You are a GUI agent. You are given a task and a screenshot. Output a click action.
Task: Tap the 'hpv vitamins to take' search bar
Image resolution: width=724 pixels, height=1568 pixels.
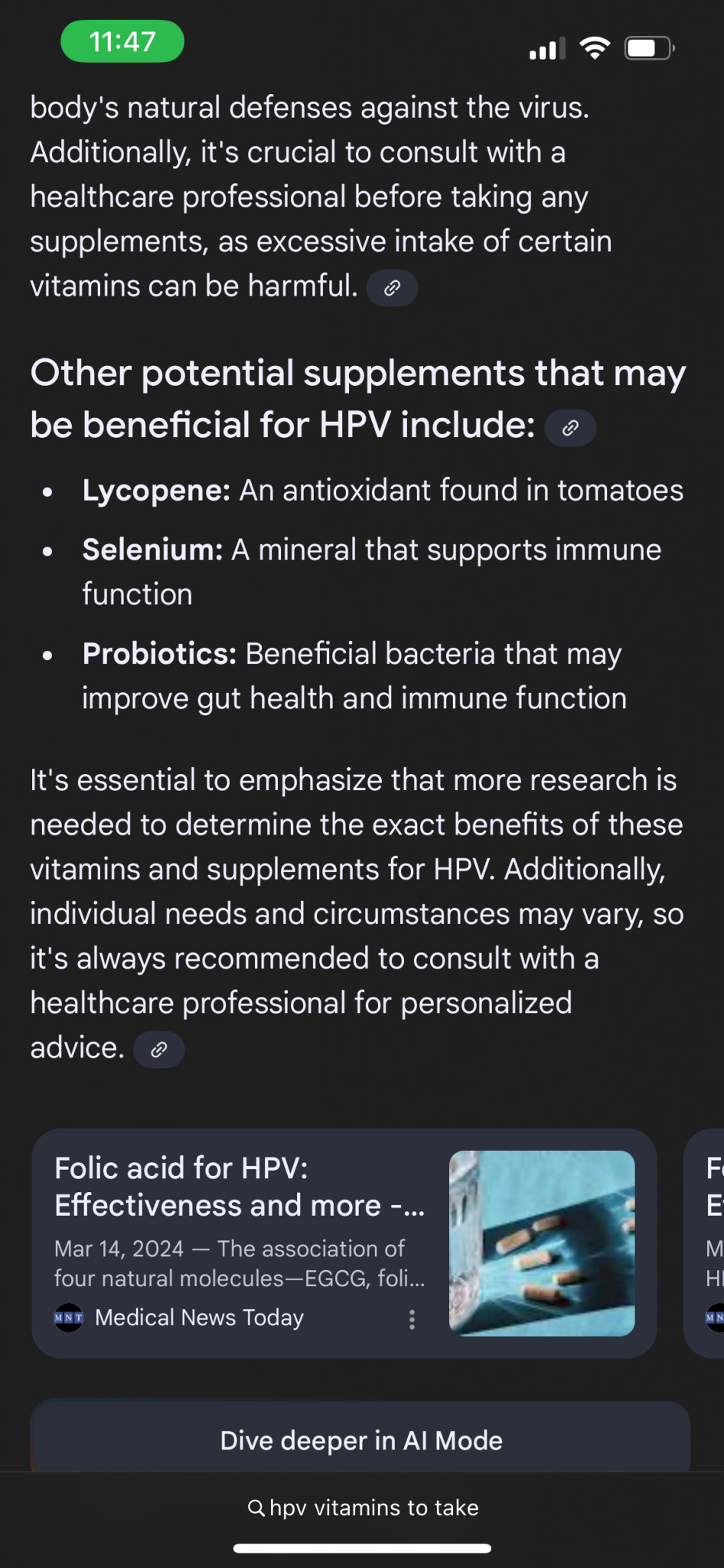pyautogui.click(x=363, y=1508)
